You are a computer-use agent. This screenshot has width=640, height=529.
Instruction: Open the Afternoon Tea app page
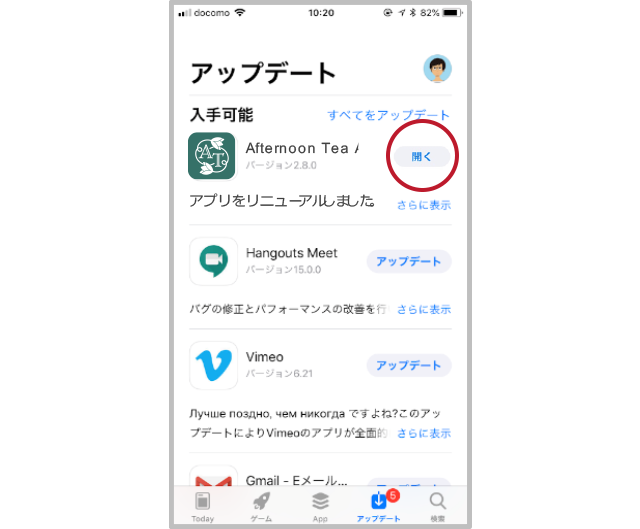[x=212, y=156]
